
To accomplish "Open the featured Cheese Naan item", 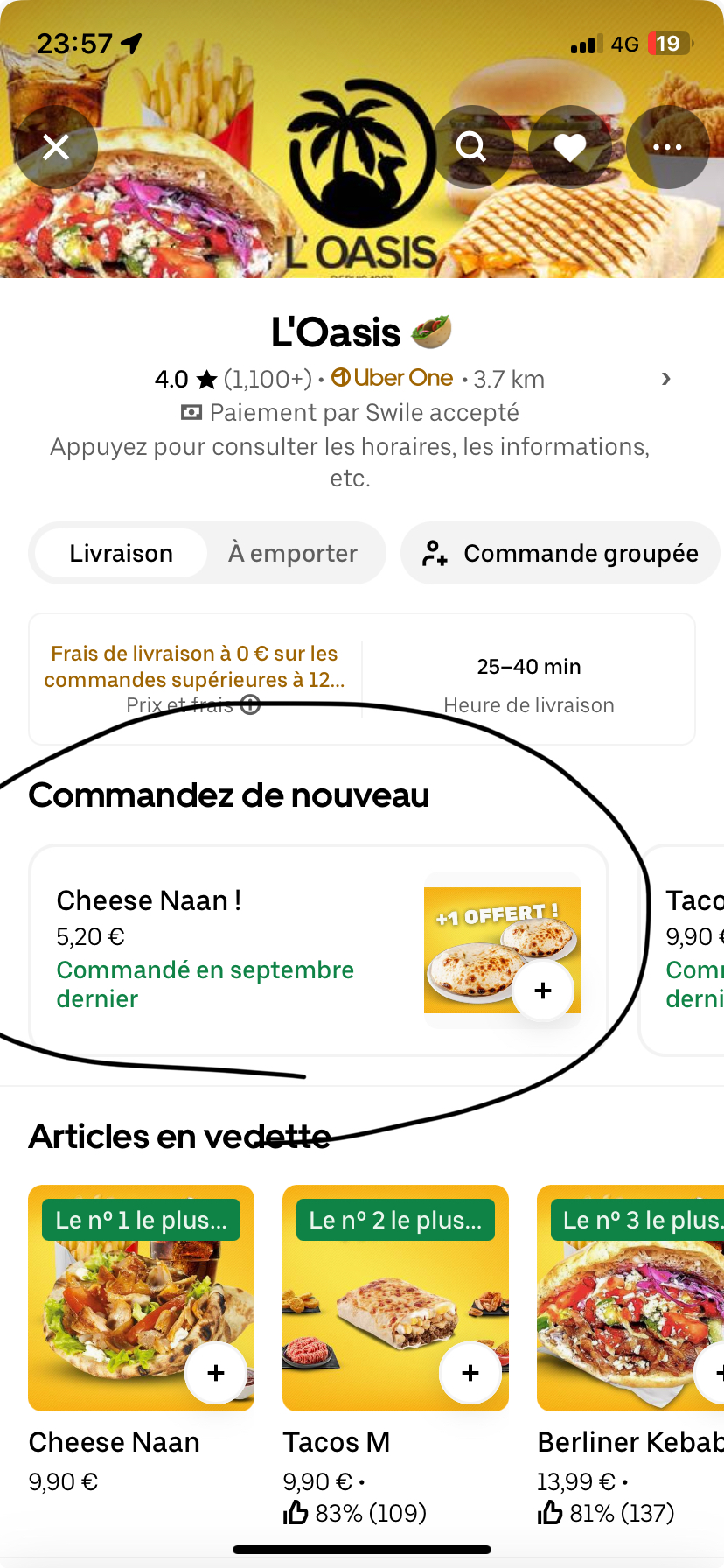I will 114,1442.
